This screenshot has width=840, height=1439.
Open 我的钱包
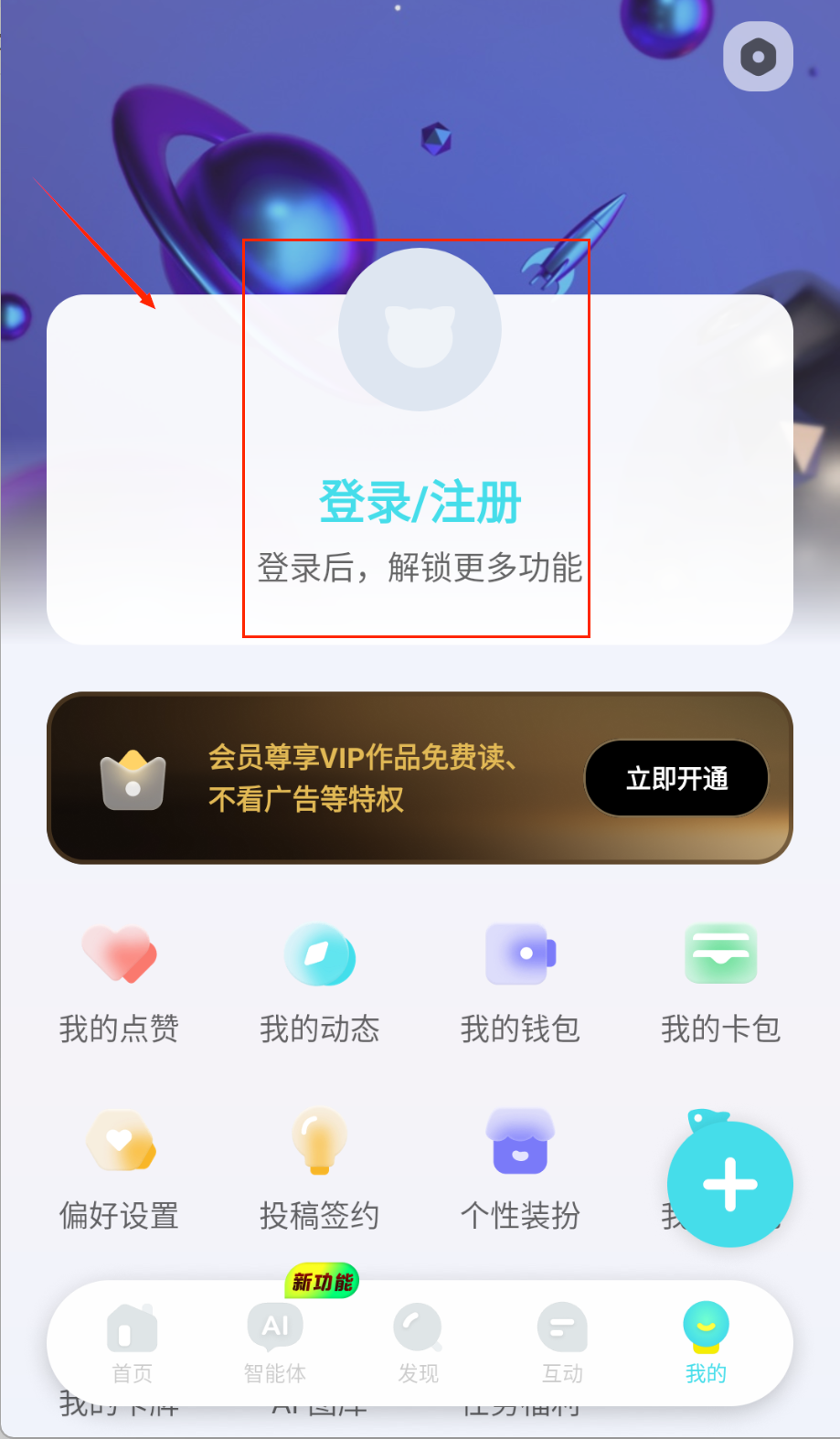(520, 985)
